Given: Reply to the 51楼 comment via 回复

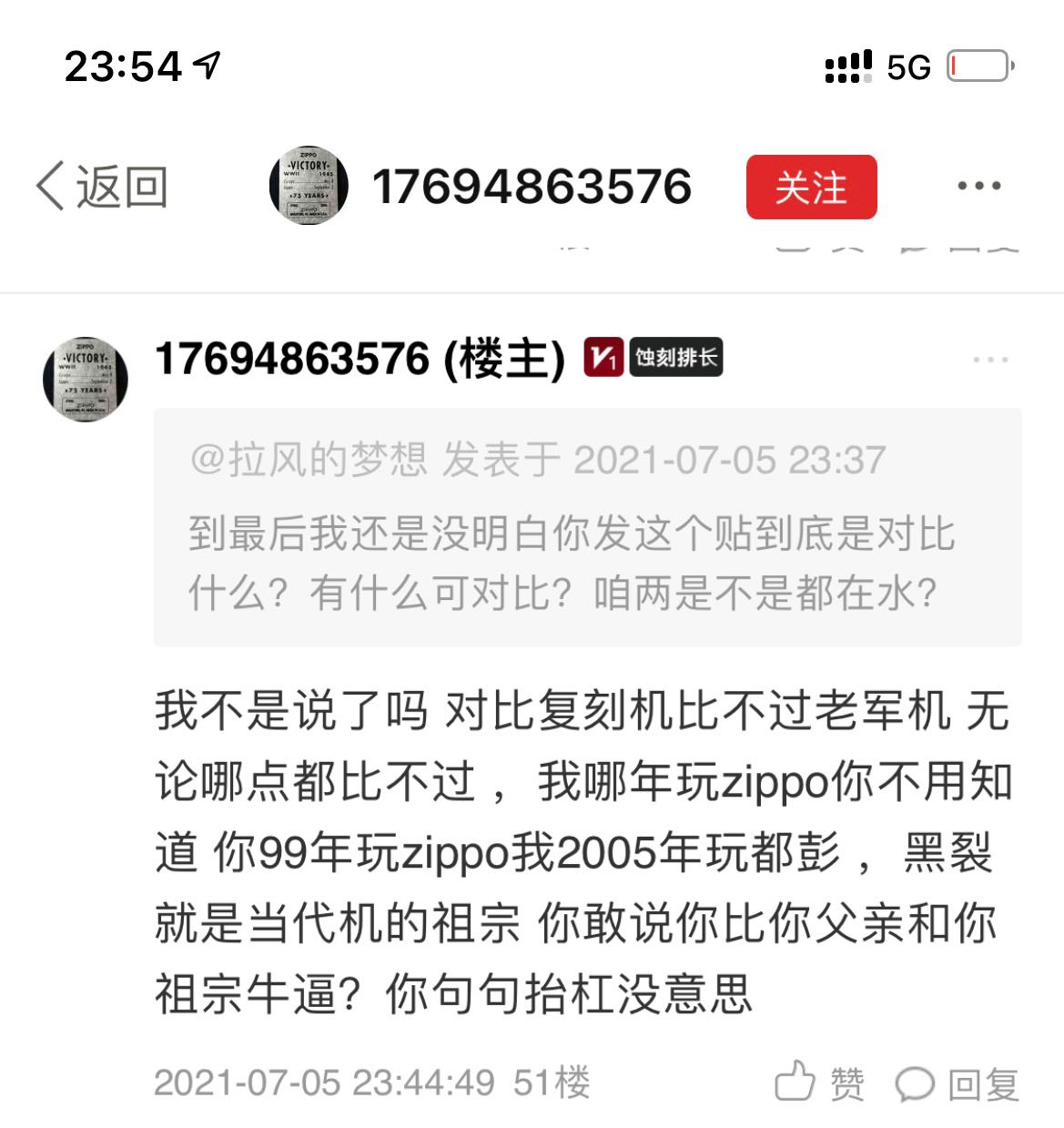Looking at the screenshot, I should pos(958,1083).
